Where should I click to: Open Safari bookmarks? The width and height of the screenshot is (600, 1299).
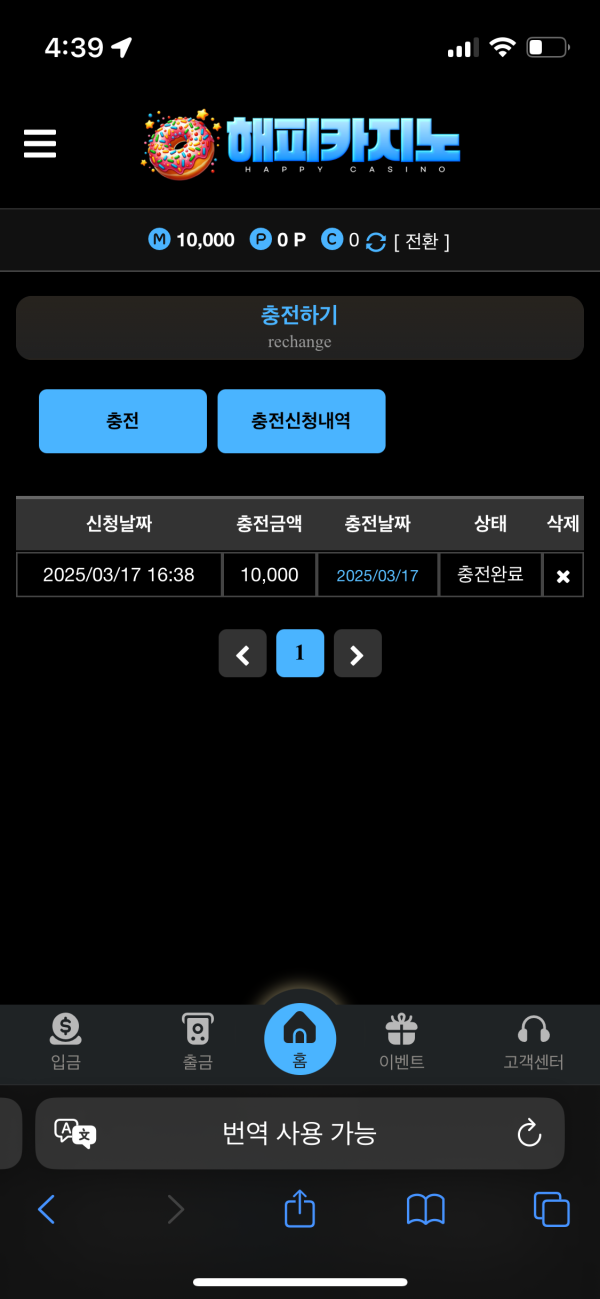point(426,1209)
